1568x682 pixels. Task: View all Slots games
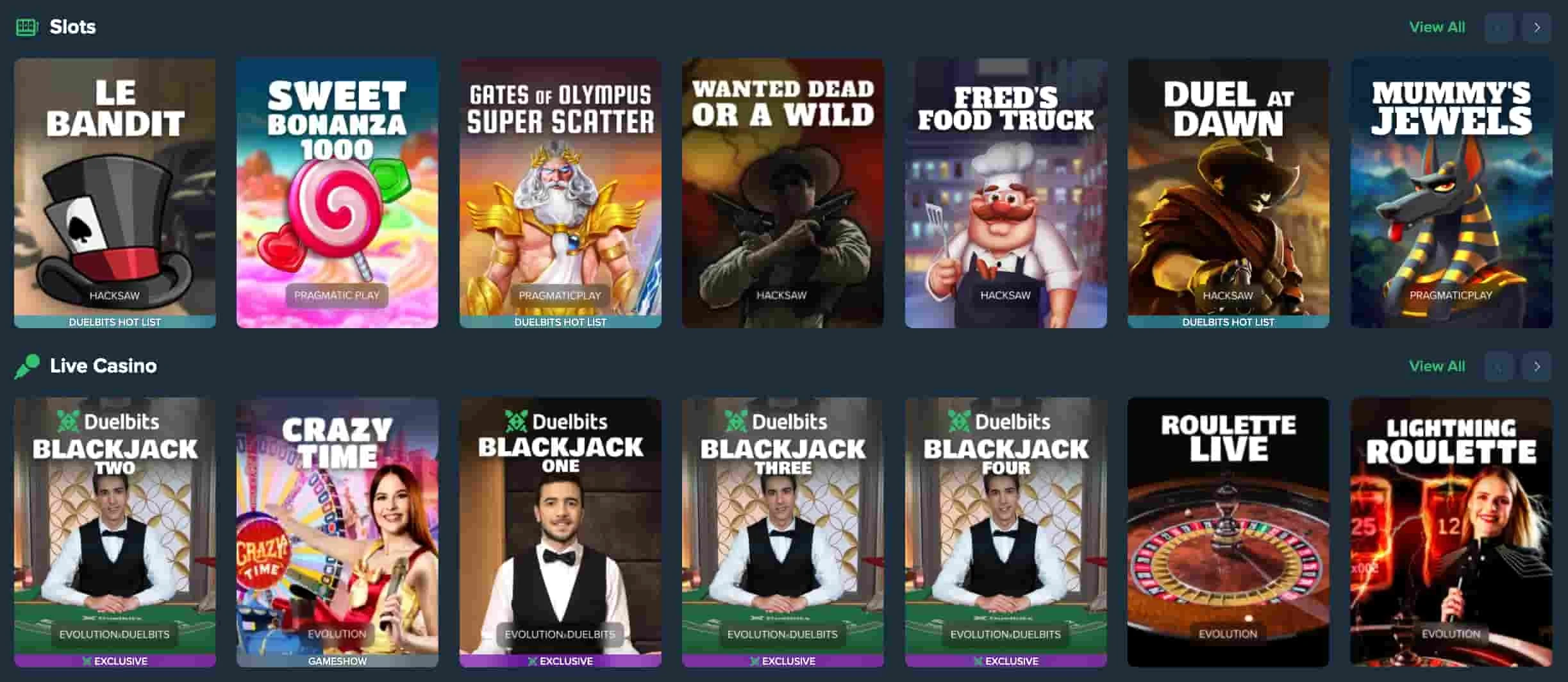click(x=1437, y=27)
